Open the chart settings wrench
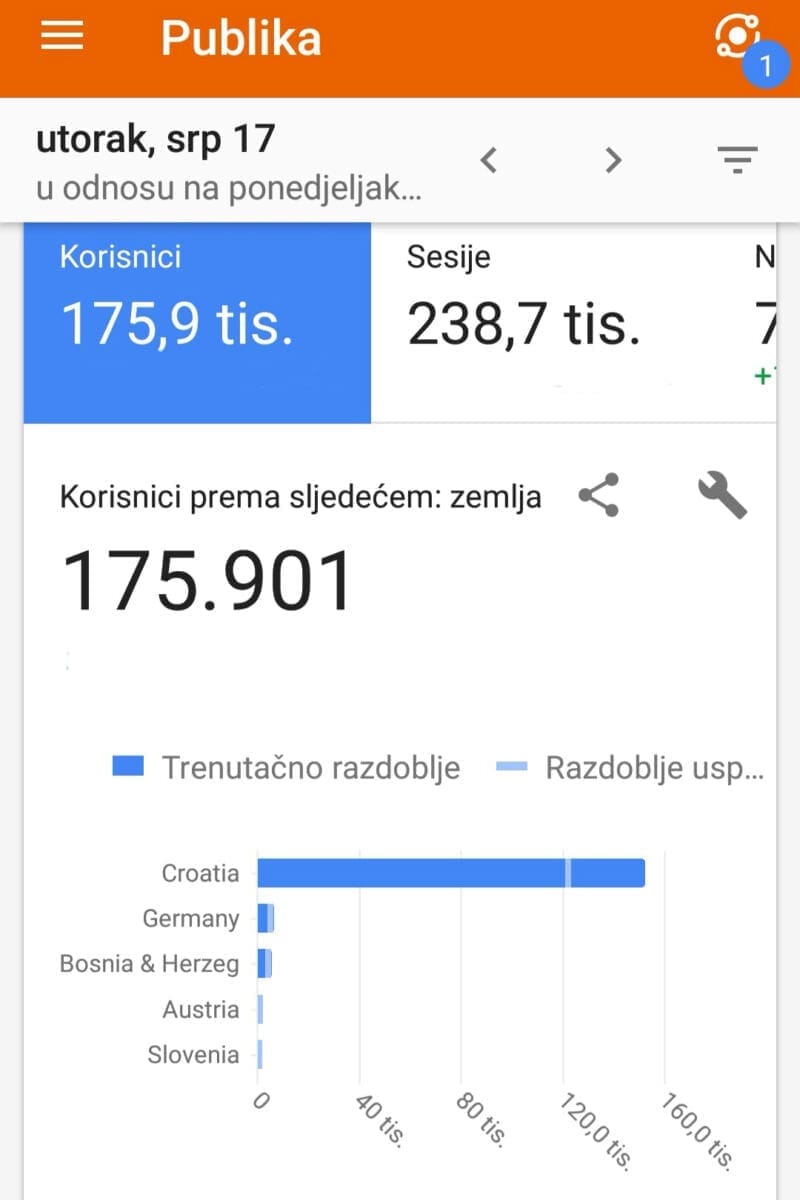Screen dimensions: 800x1200 [721, 496]
